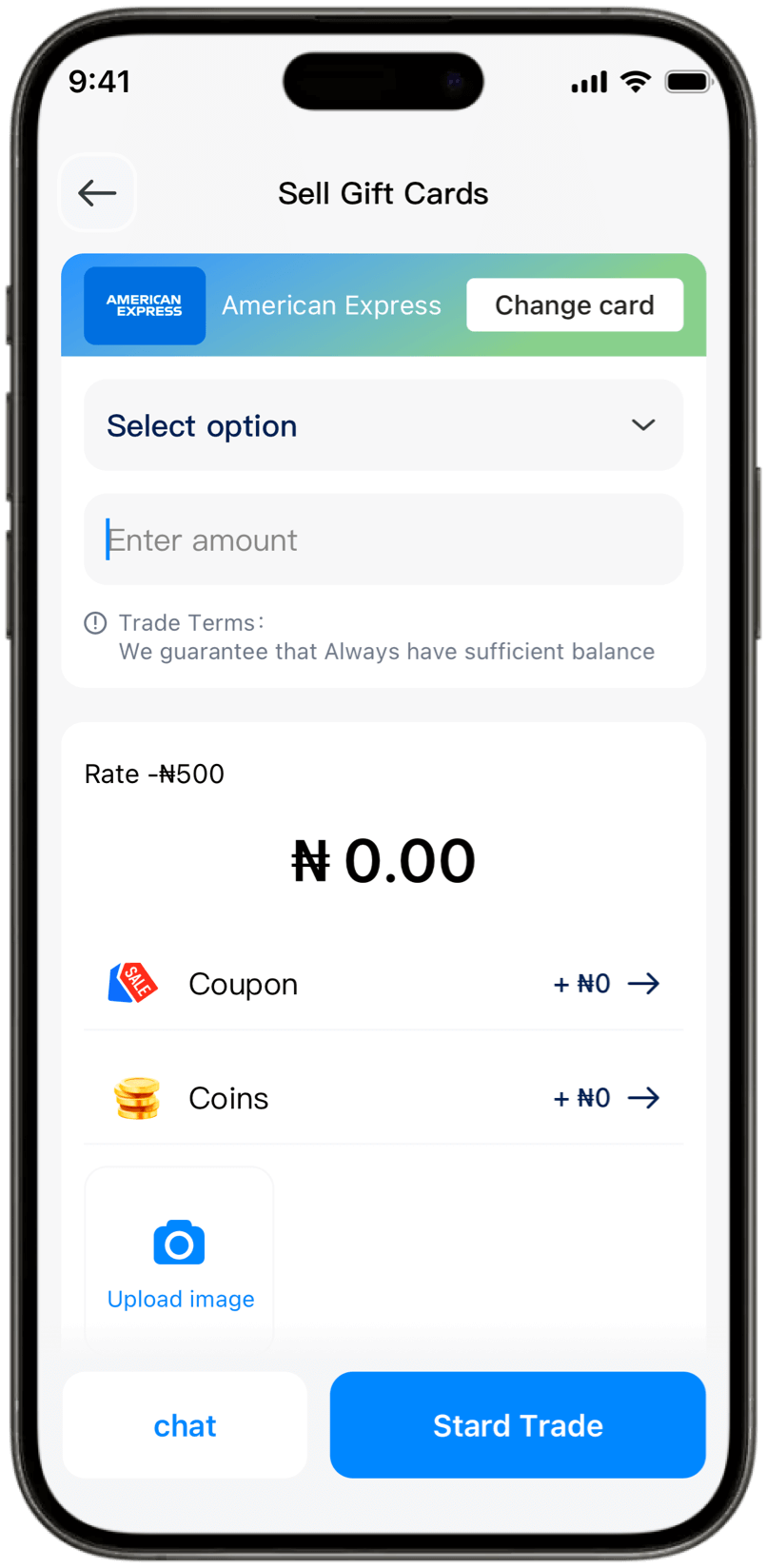Upload image of the gift card
Screen dimensions: 767x1568
tap(180, 1258)
